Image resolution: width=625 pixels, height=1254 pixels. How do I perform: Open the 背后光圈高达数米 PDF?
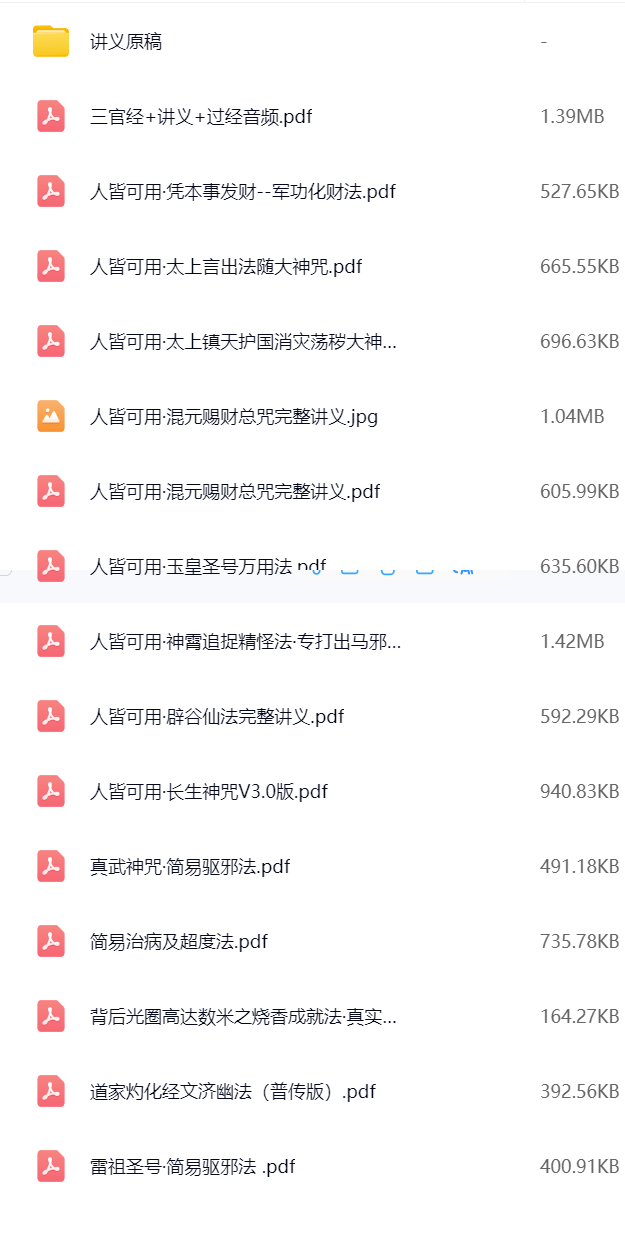pyautogui.click(x=243, y=1017)
